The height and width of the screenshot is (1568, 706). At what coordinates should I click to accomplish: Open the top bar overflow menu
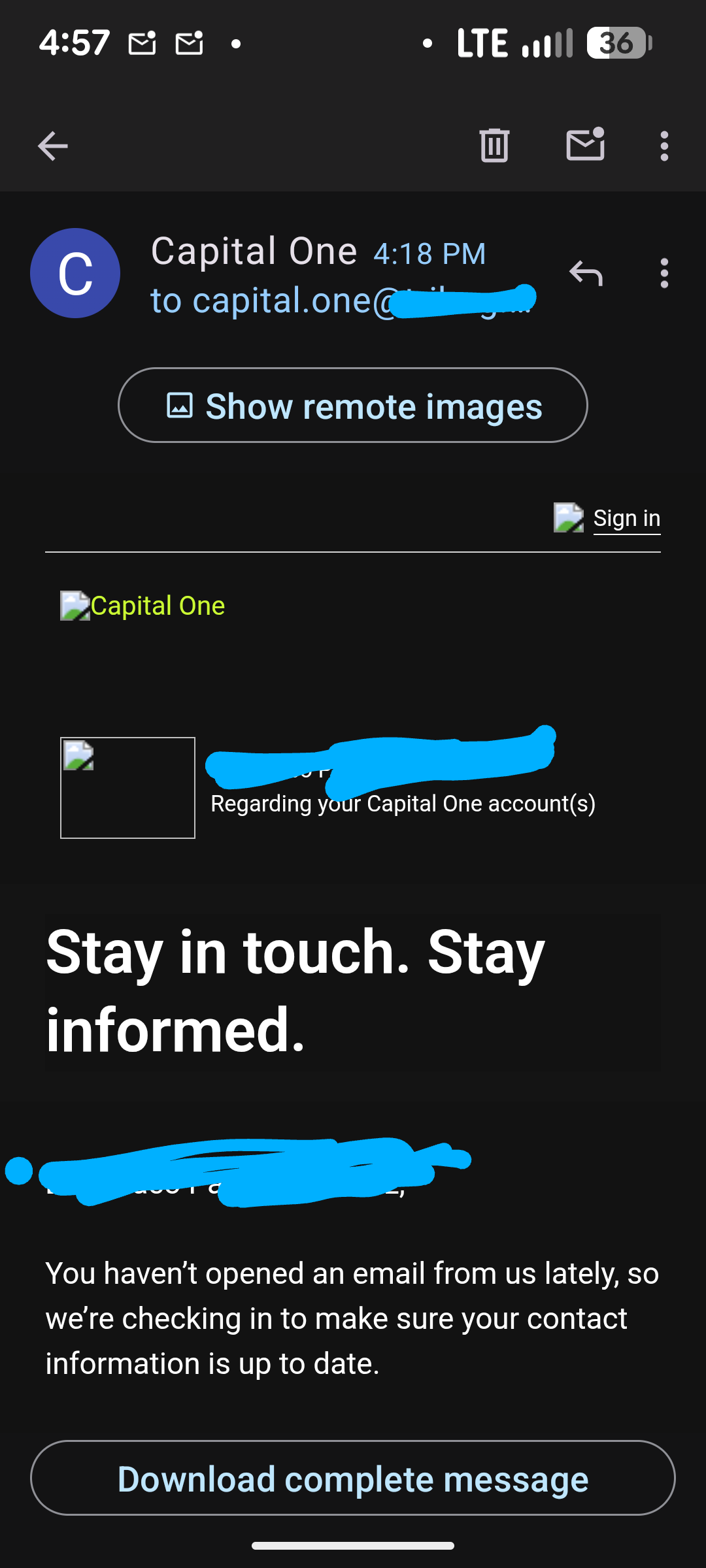pos(664,146)
